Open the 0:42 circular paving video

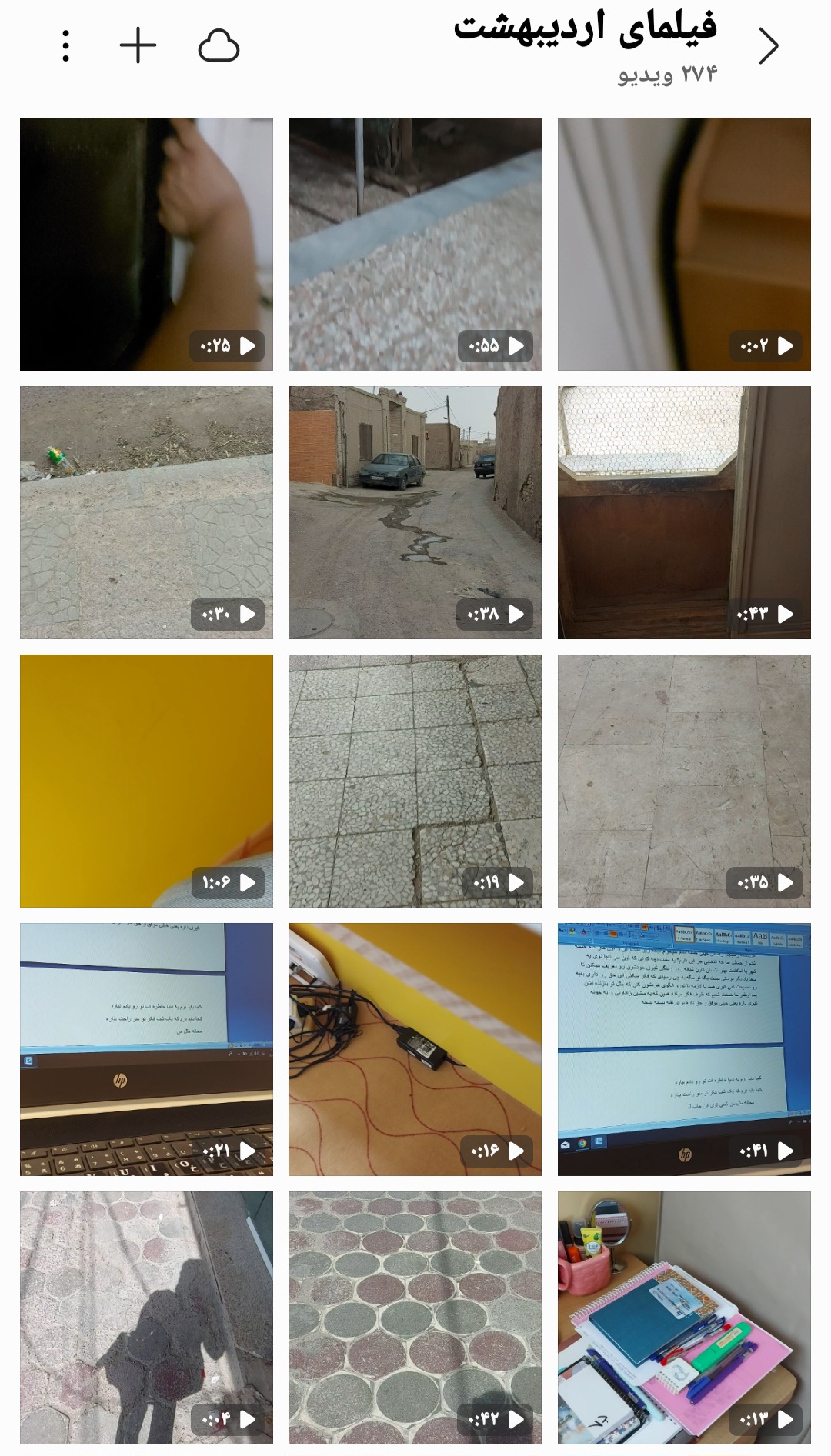coord(415,1318)
